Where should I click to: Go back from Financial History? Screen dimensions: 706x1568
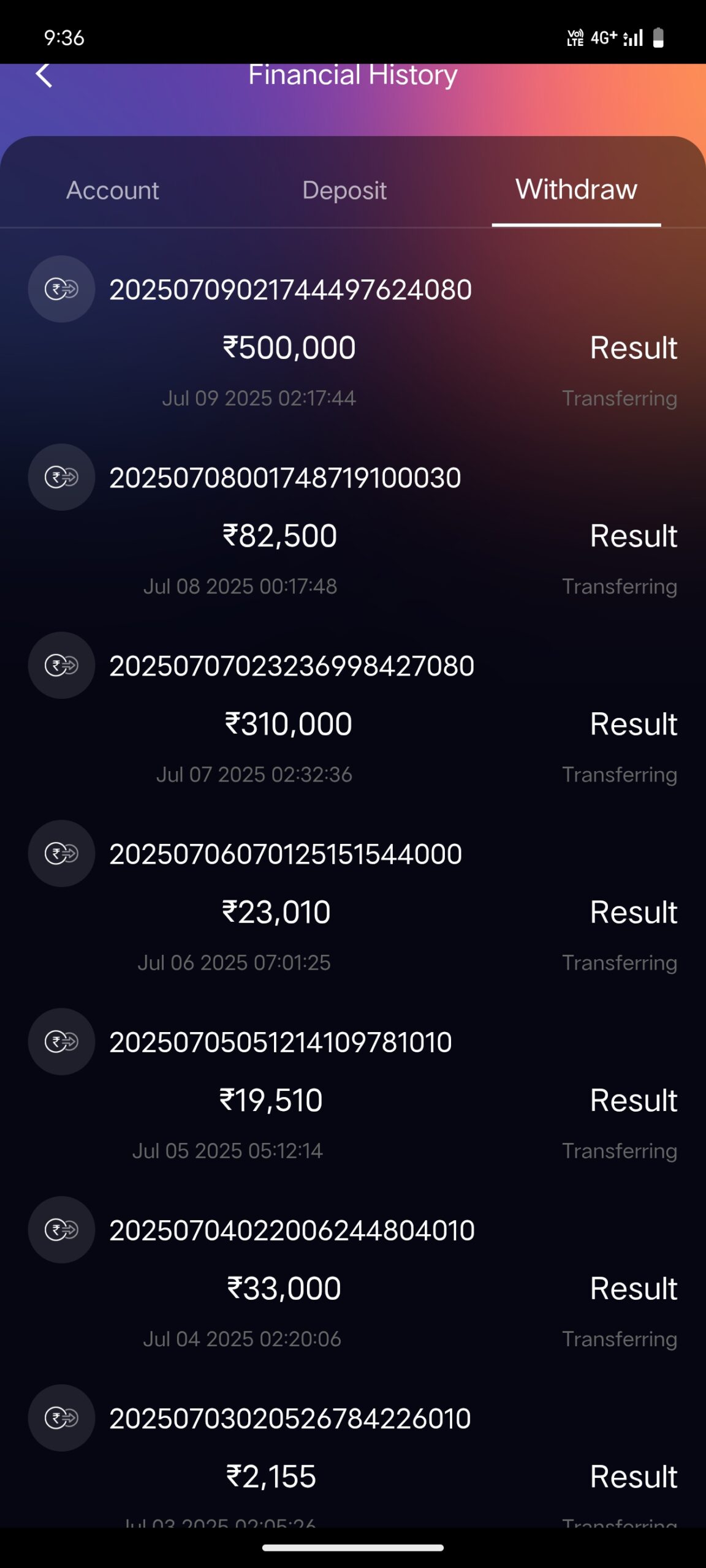[x=44, y=76]
